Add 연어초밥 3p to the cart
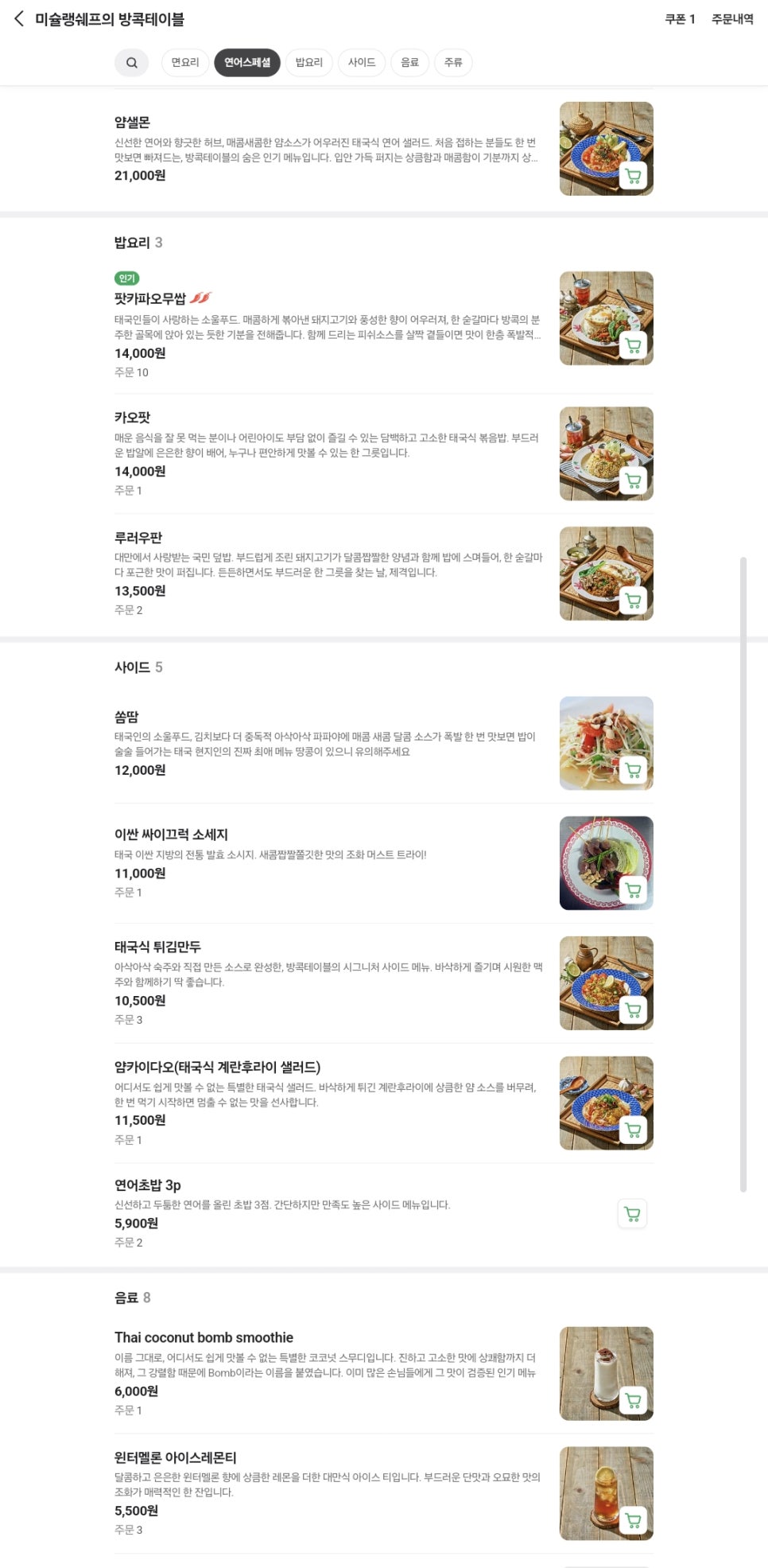The image size is (768, 1568). (632, 1214)
